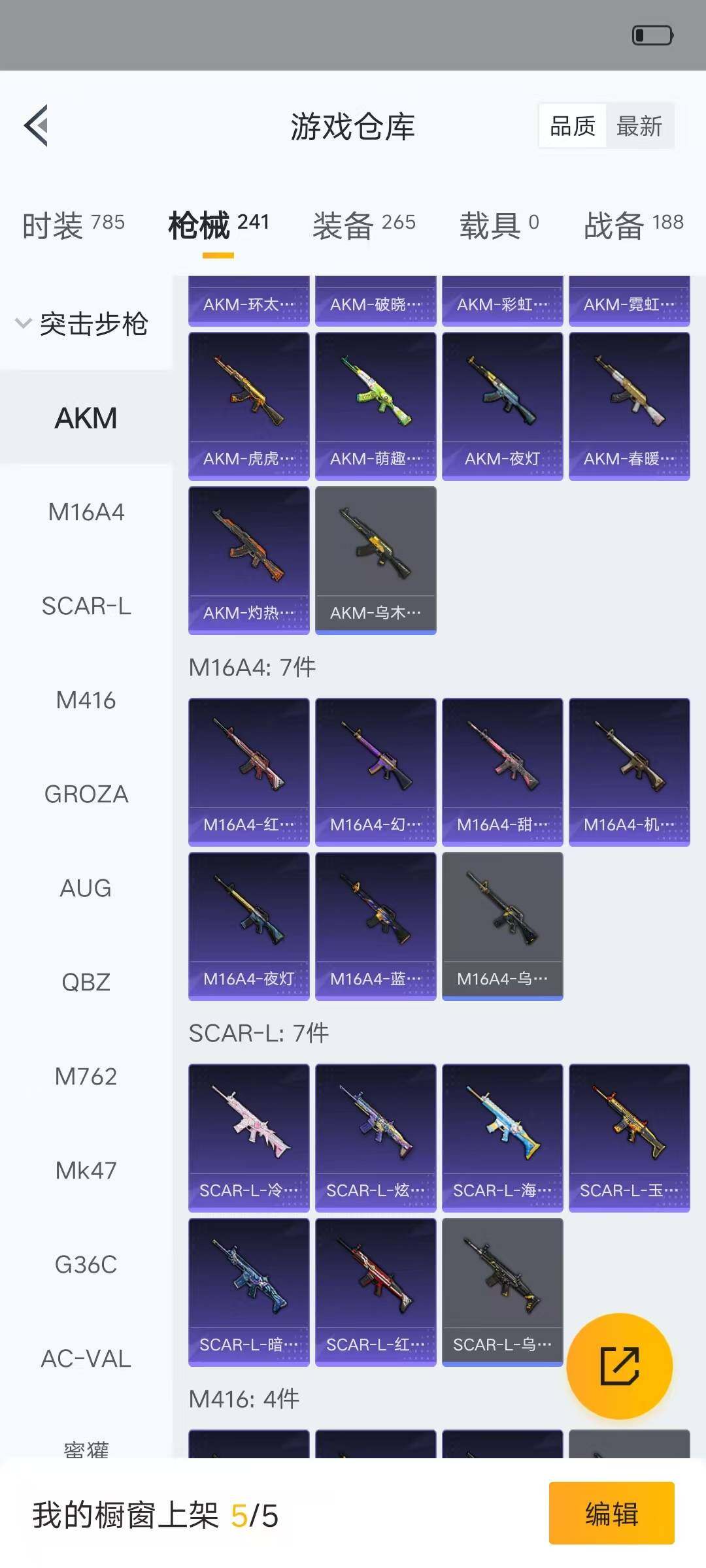
Task: Select M416 in the weapon list
Action: pos(86,700)
